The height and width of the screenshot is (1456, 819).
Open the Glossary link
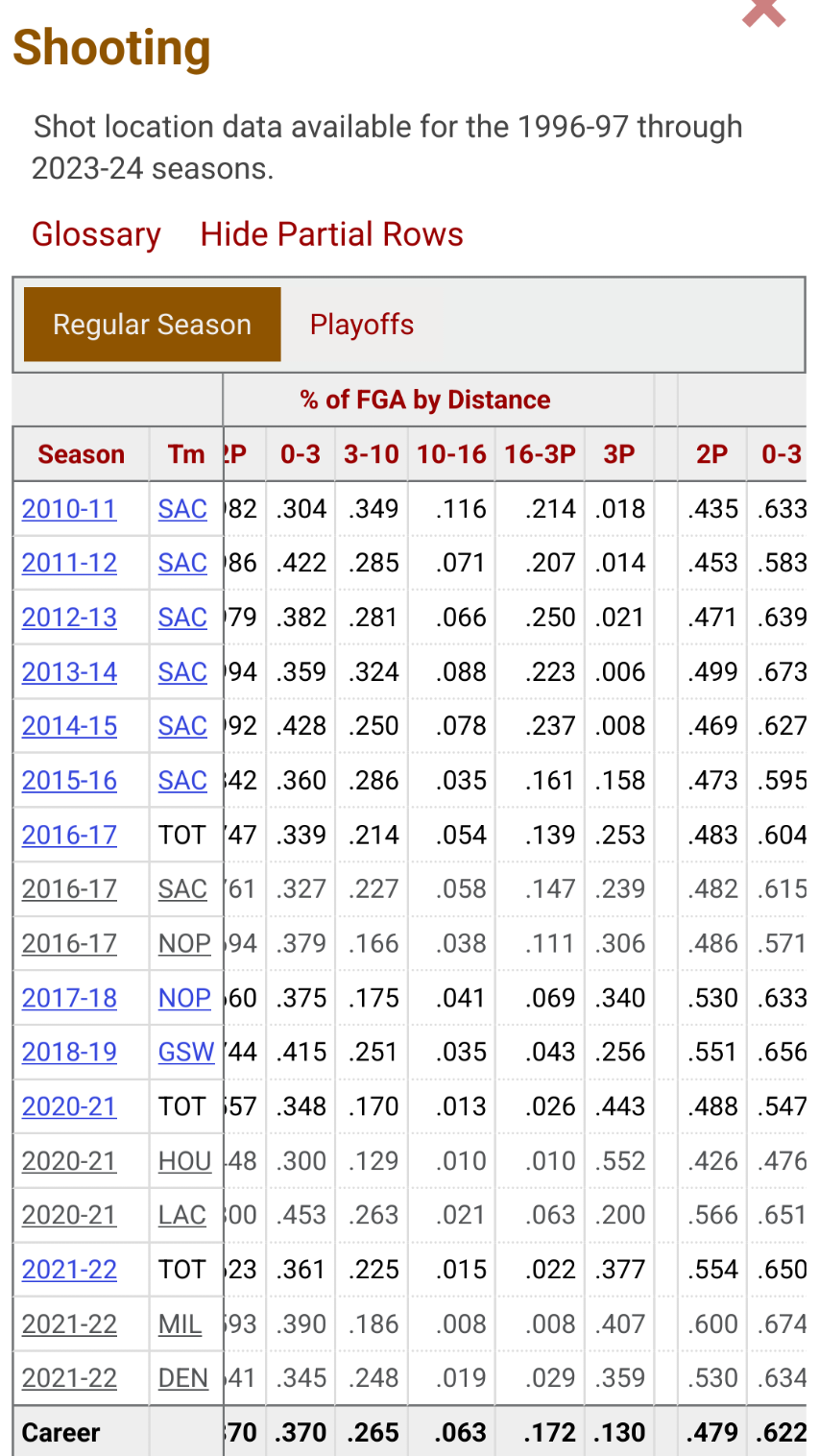point(96,234)
